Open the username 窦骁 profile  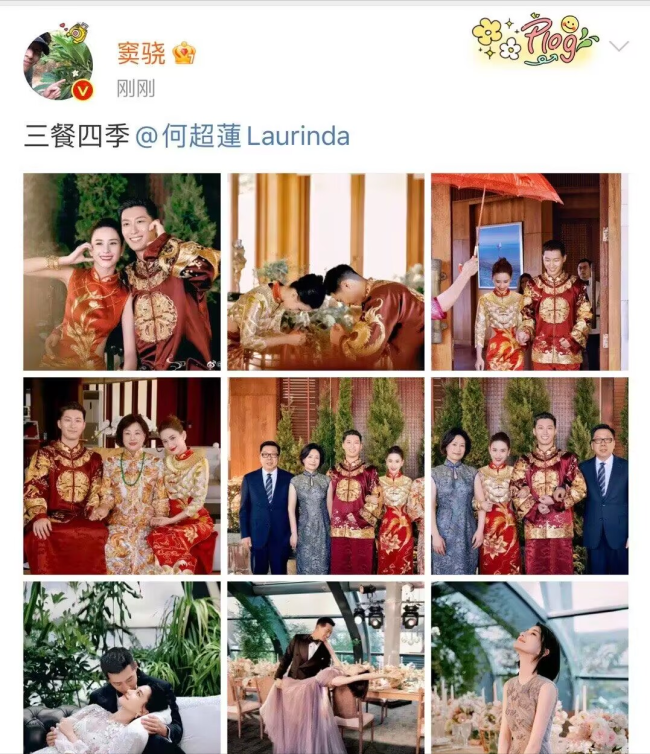pos(140,53)
